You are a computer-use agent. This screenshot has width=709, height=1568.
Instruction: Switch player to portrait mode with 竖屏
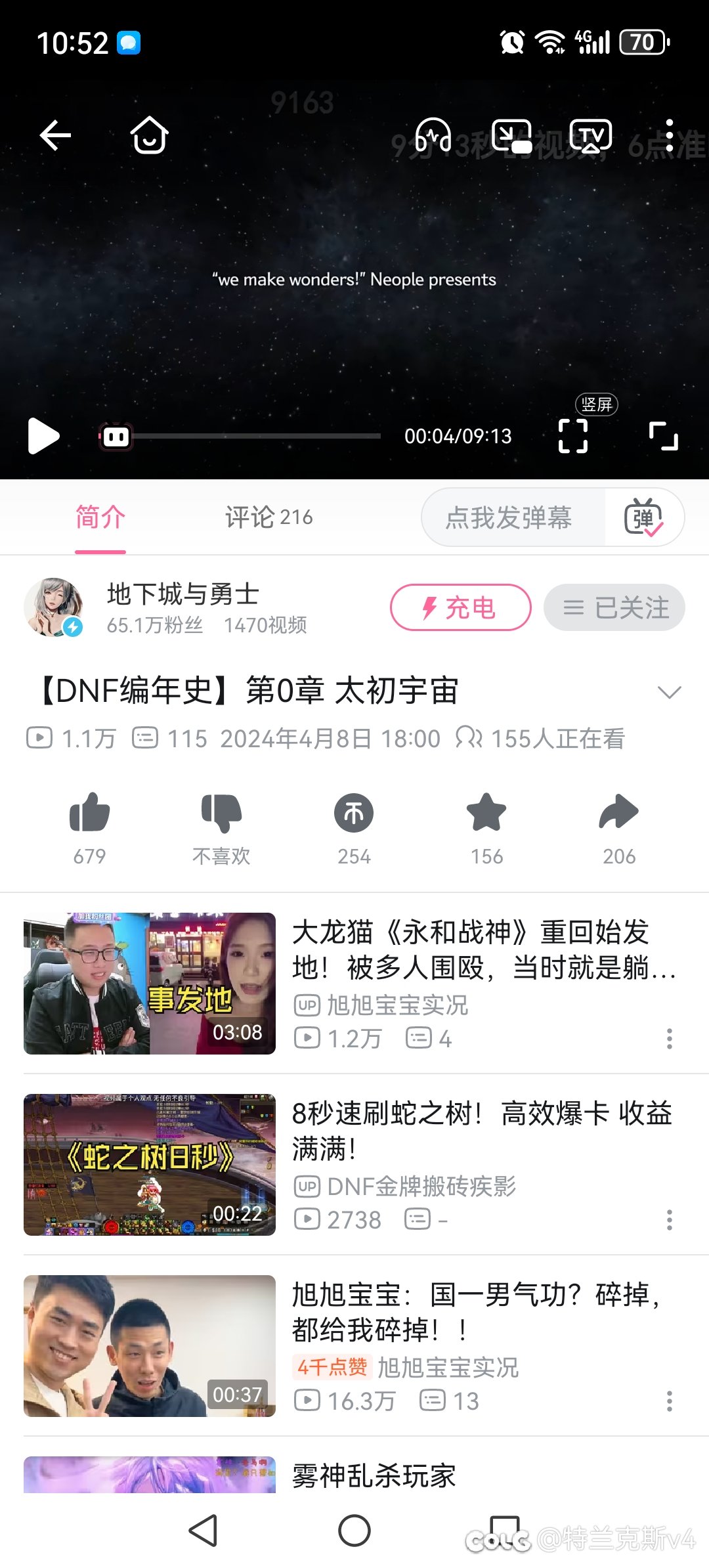(598, 405)
